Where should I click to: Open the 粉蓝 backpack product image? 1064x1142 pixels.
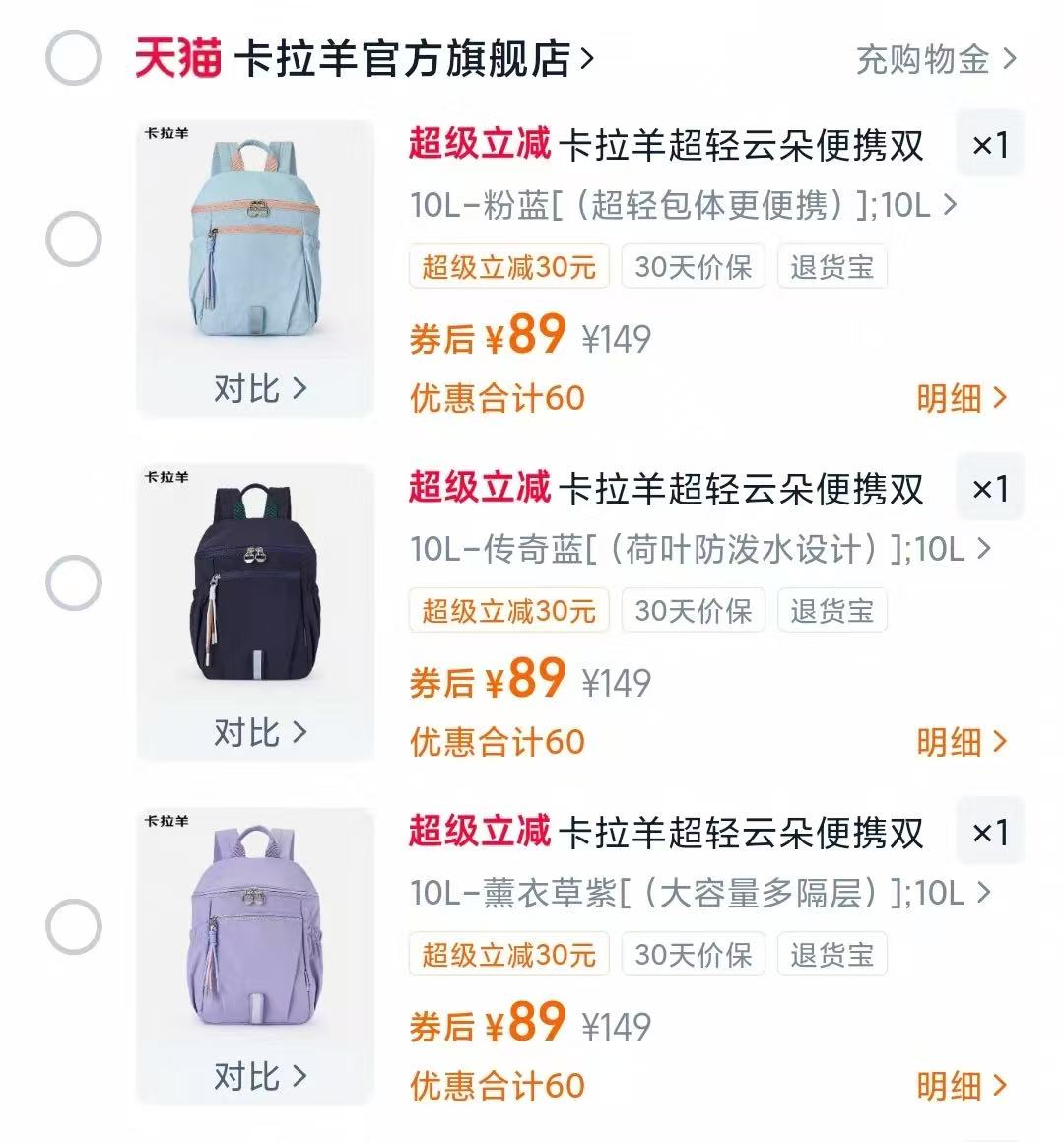point(254,246)
